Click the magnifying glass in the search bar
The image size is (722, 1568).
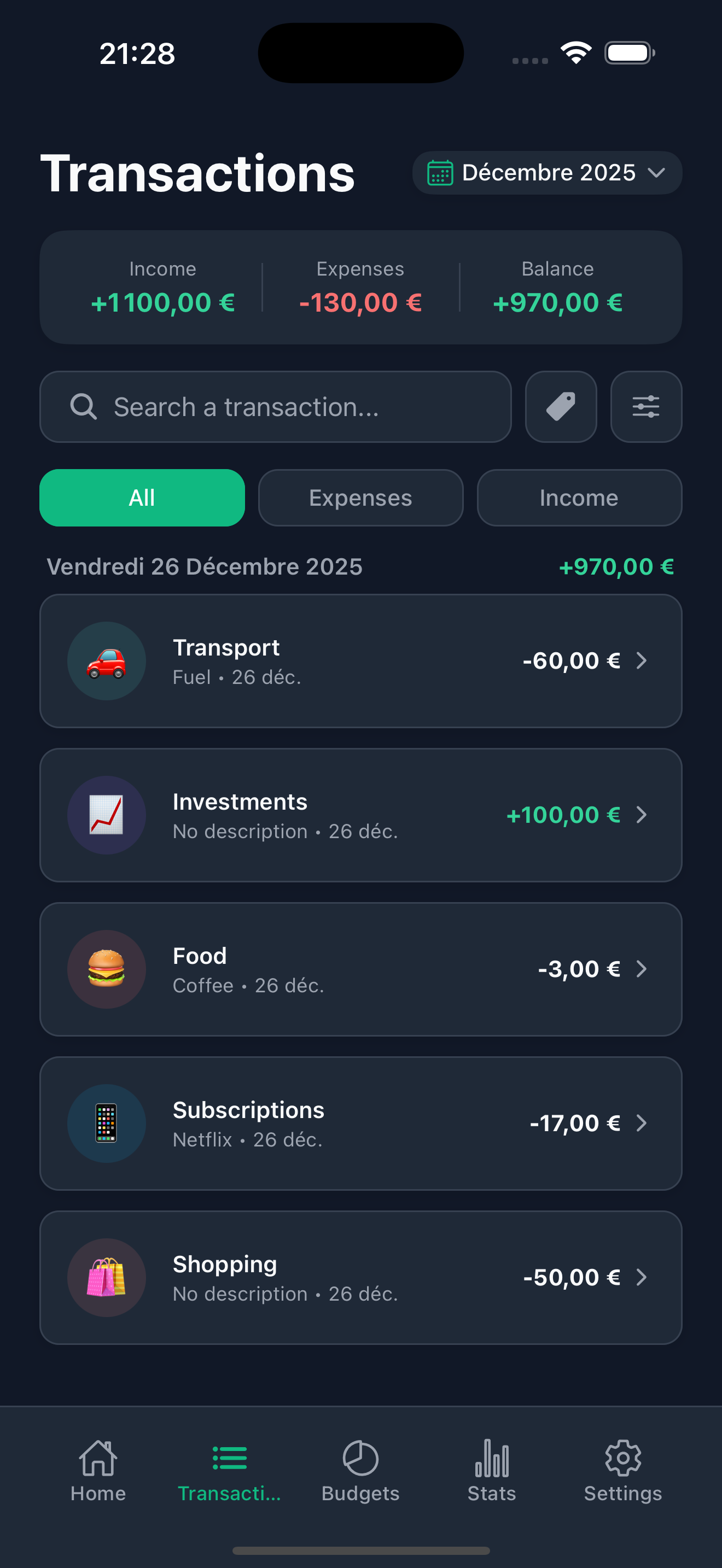click(x=83, y=406)
